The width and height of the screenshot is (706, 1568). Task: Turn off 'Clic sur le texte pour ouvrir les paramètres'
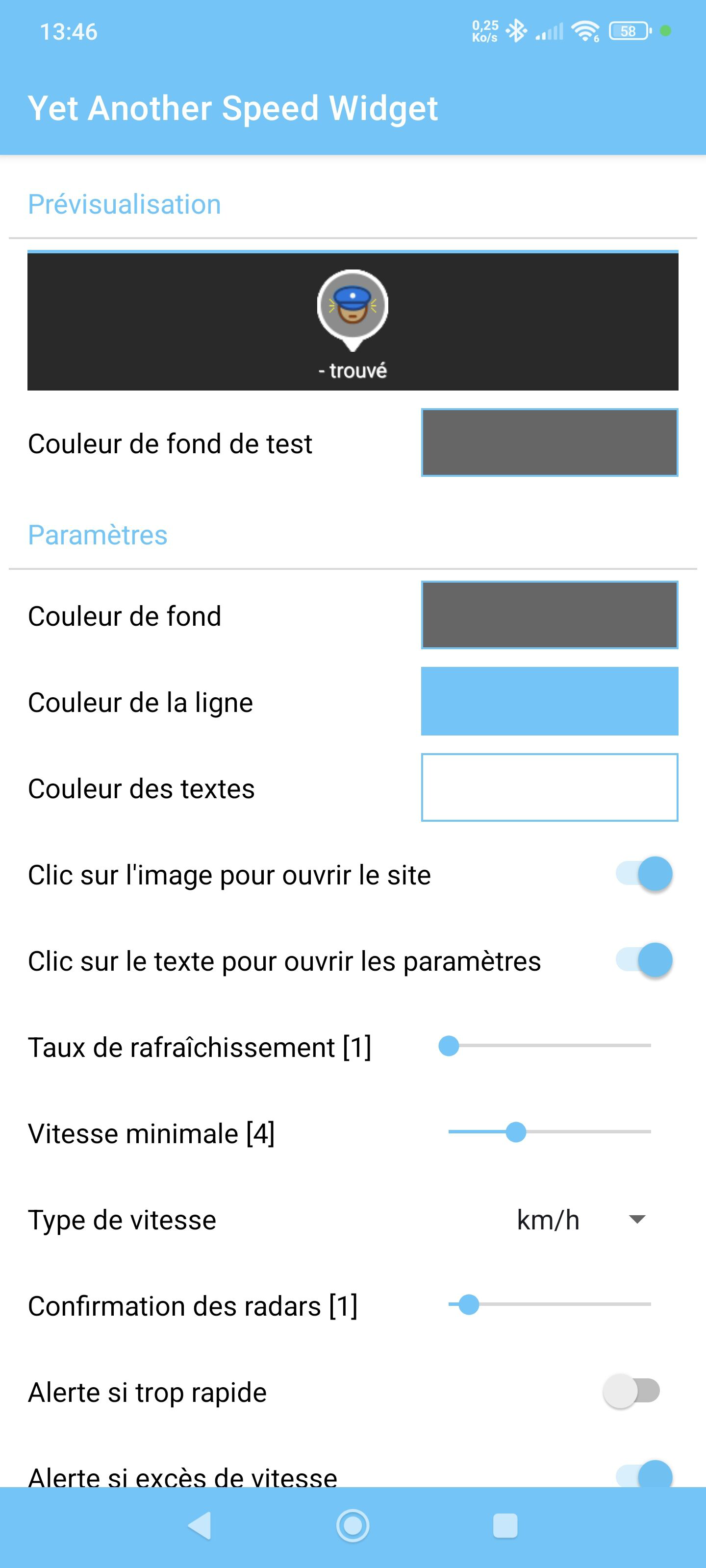click(x=644, y=960)
